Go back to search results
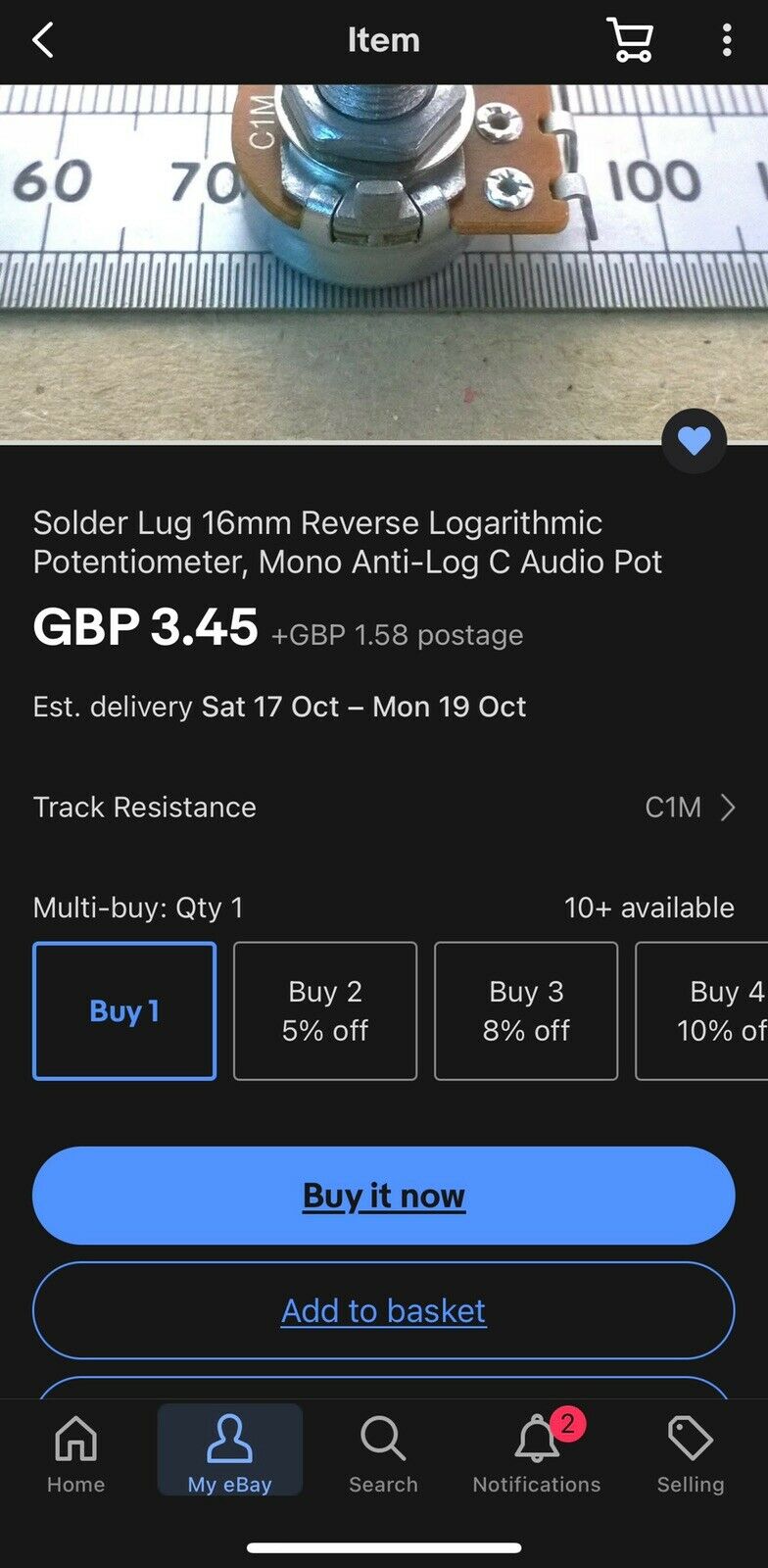 tap(41, 40)
